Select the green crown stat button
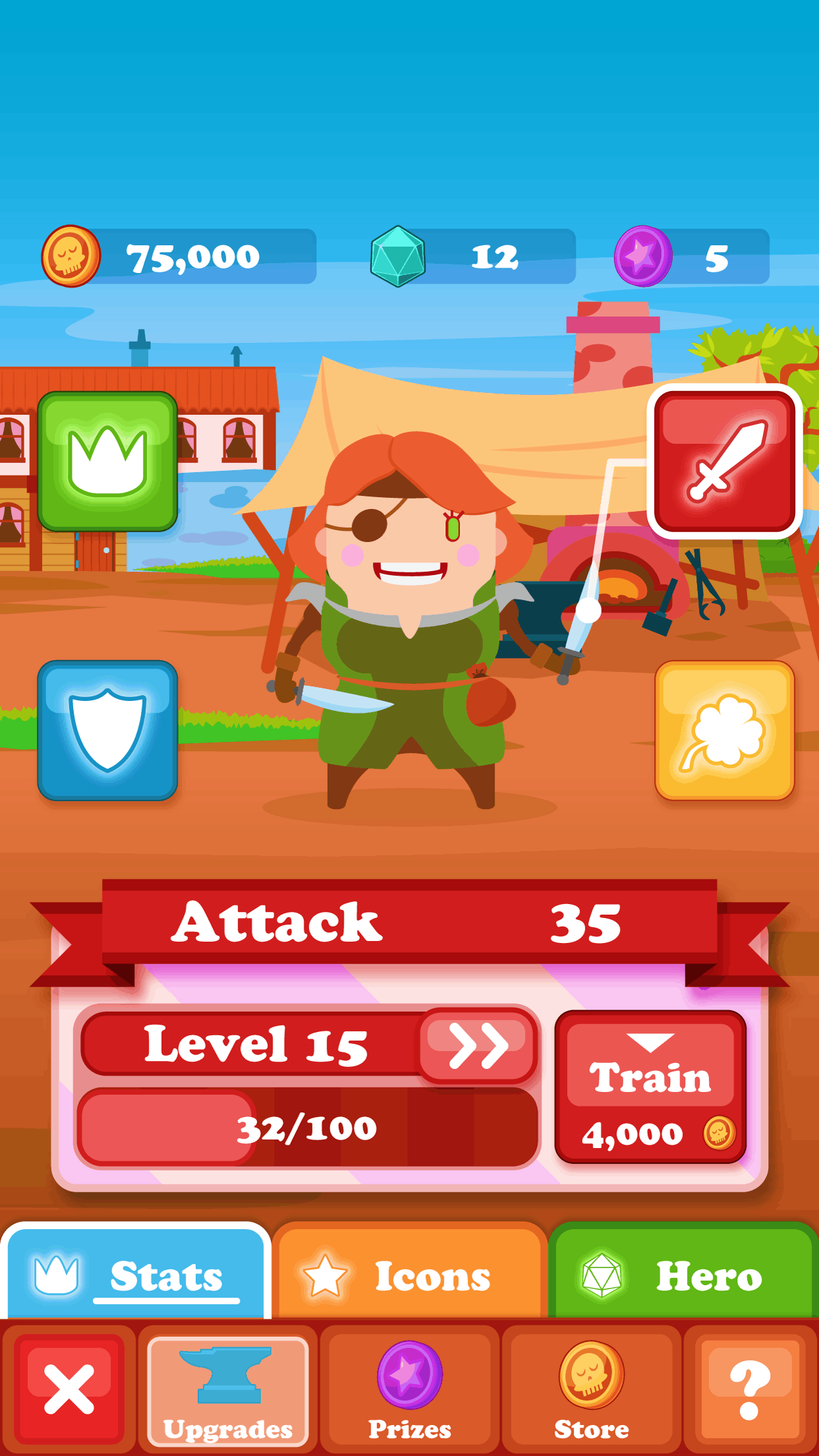 [107, 462]
